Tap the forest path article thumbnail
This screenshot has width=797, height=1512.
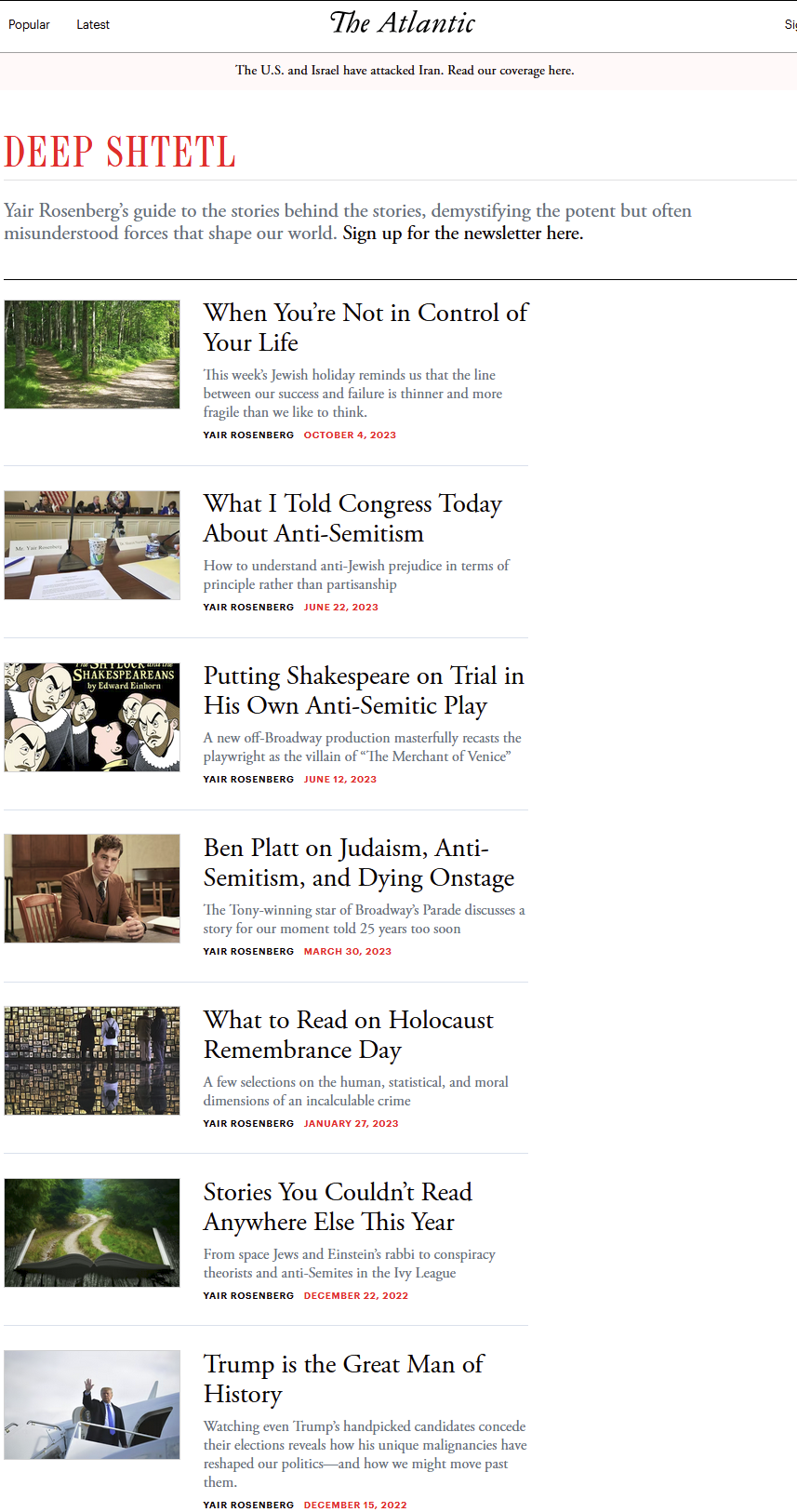coord(92,355)
